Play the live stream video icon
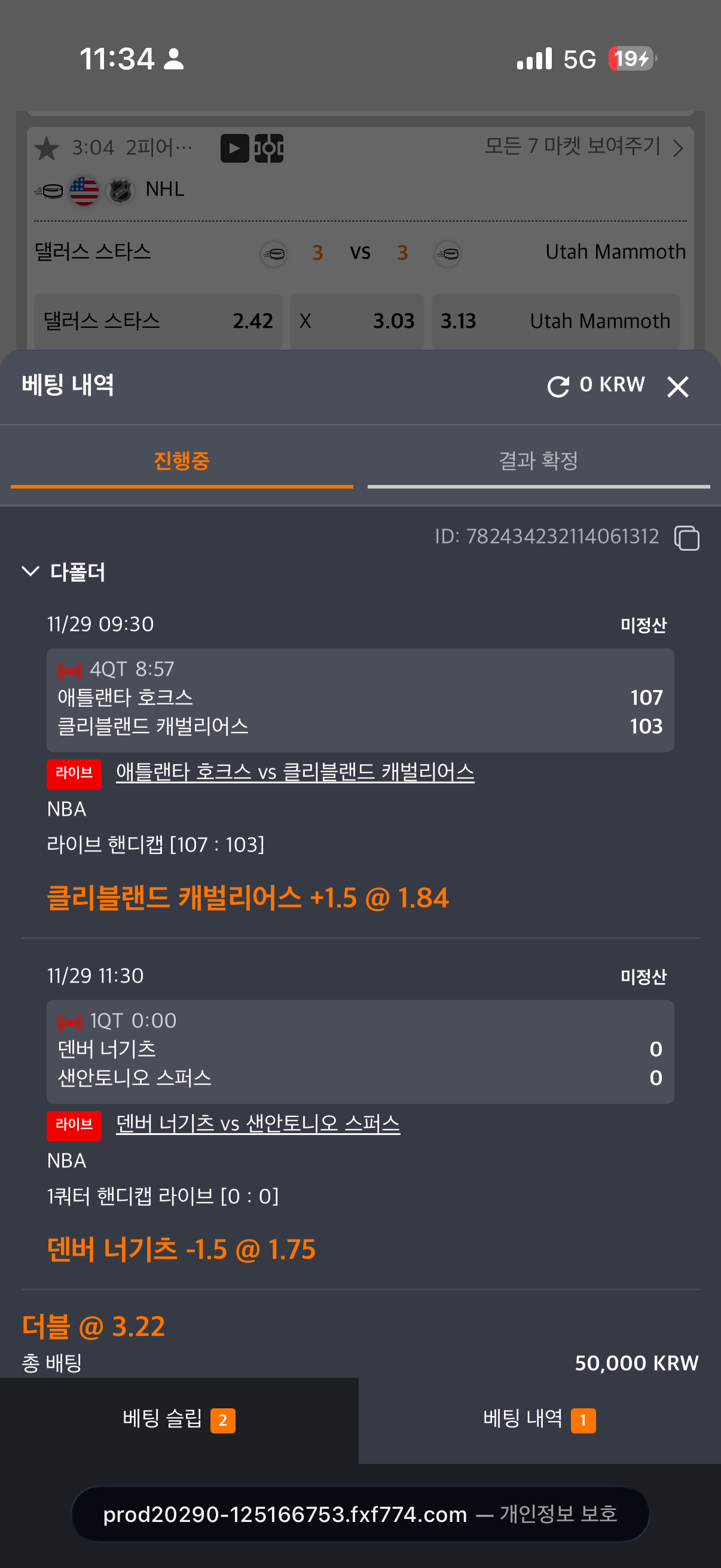Viewport: 721px width, 1568px height. pos(234,148)
